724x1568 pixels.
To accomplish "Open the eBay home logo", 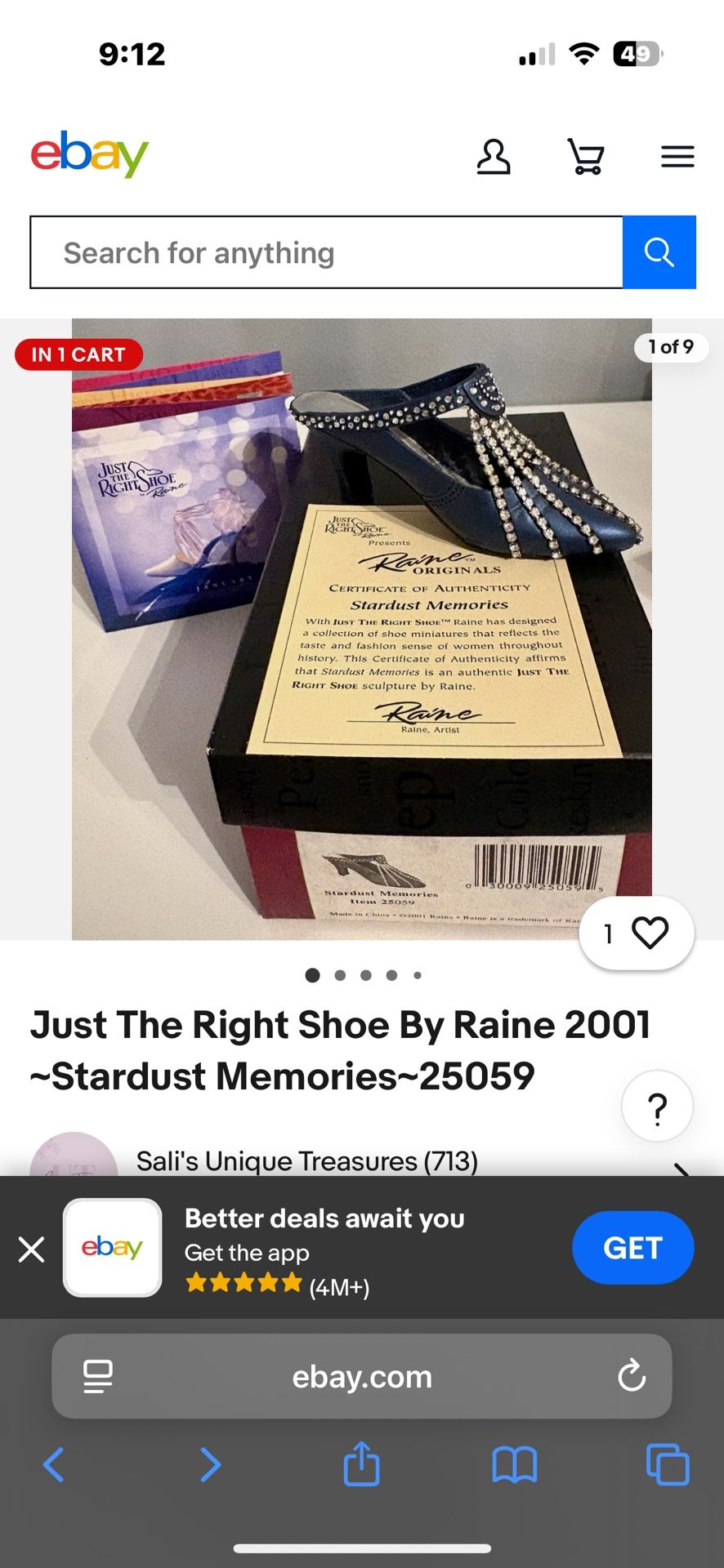I will click(x=89, y=155).
